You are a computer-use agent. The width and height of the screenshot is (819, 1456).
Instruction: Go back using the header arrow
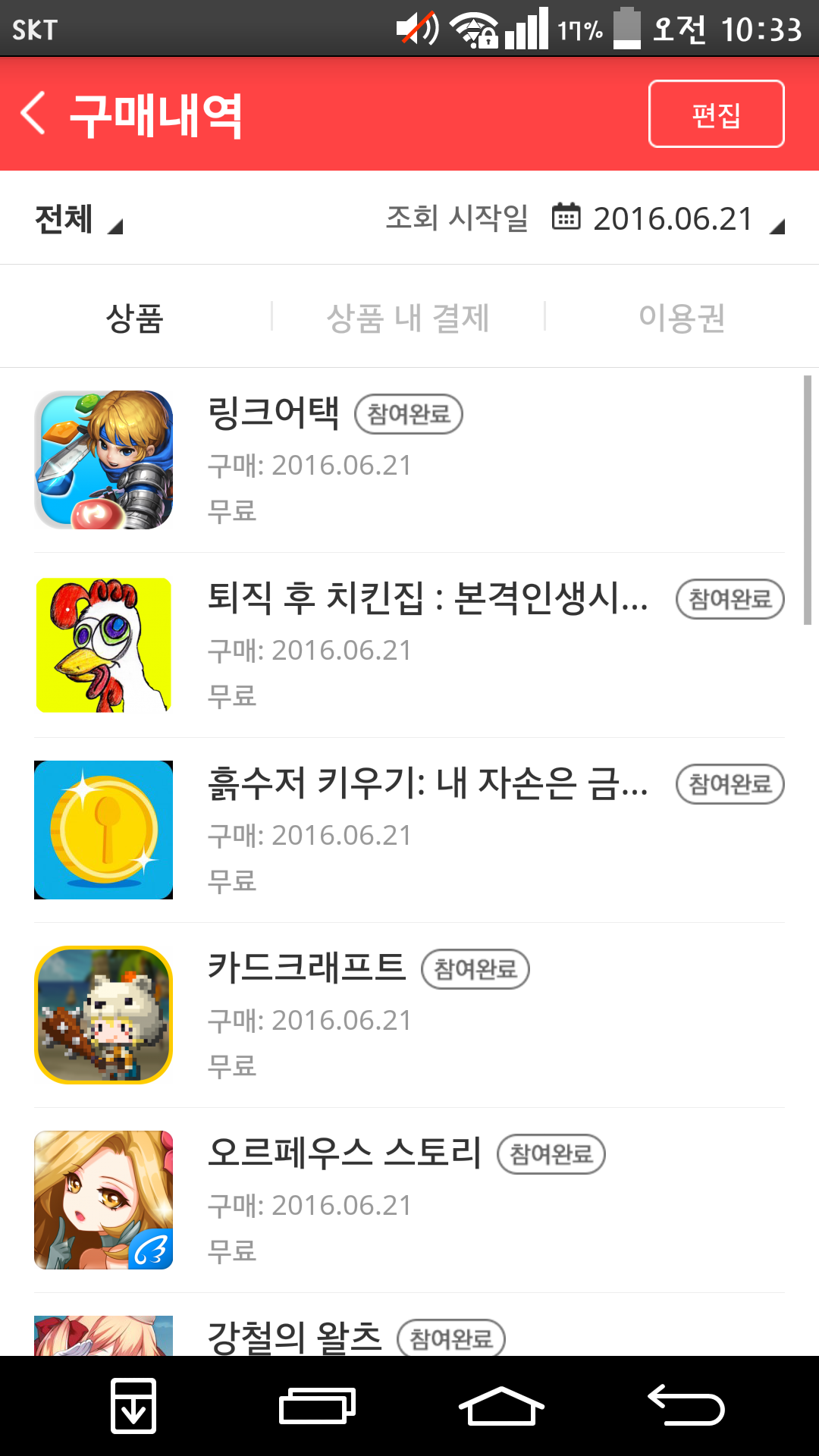pos(34,114)
